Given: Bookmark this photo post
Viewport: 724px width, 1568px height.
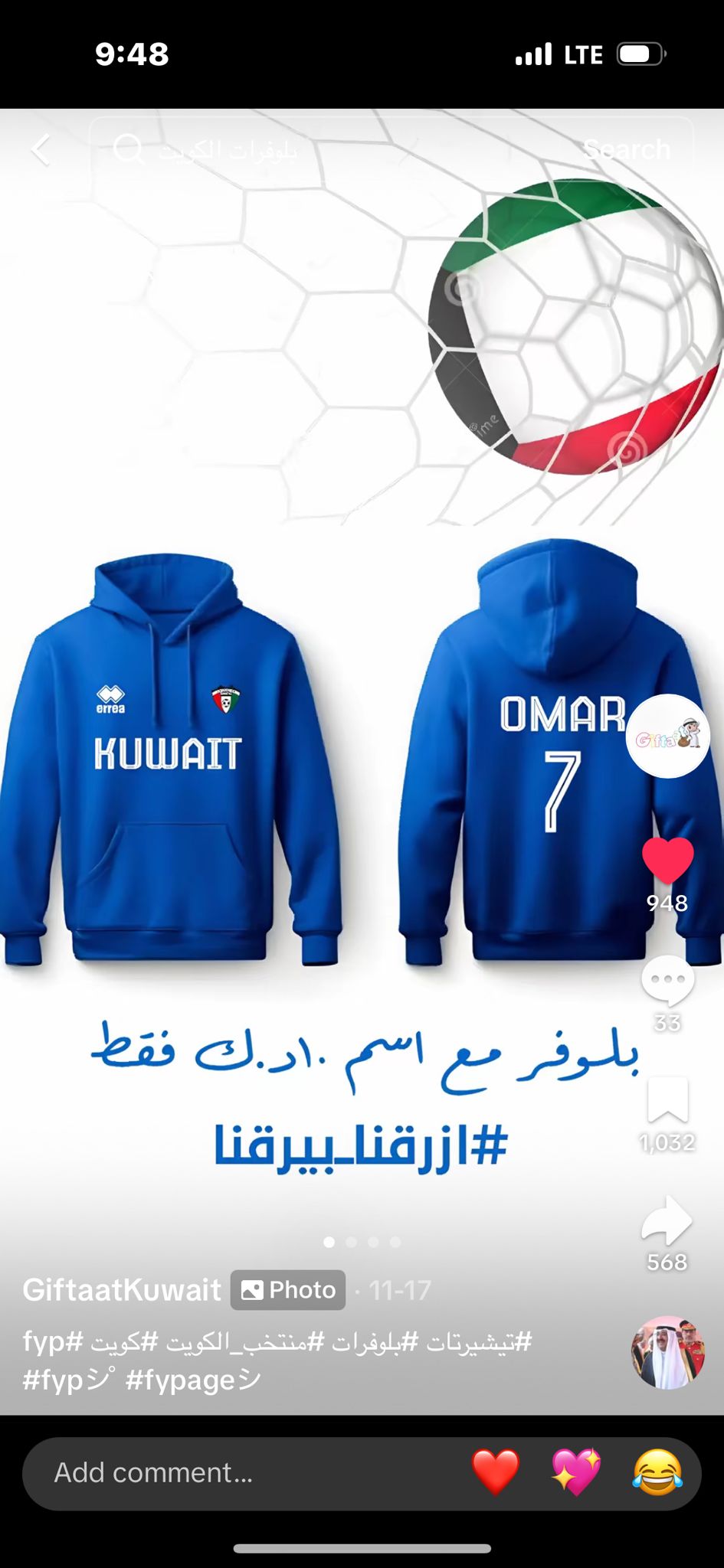Looking at the screenshot, I should 667,1101.
